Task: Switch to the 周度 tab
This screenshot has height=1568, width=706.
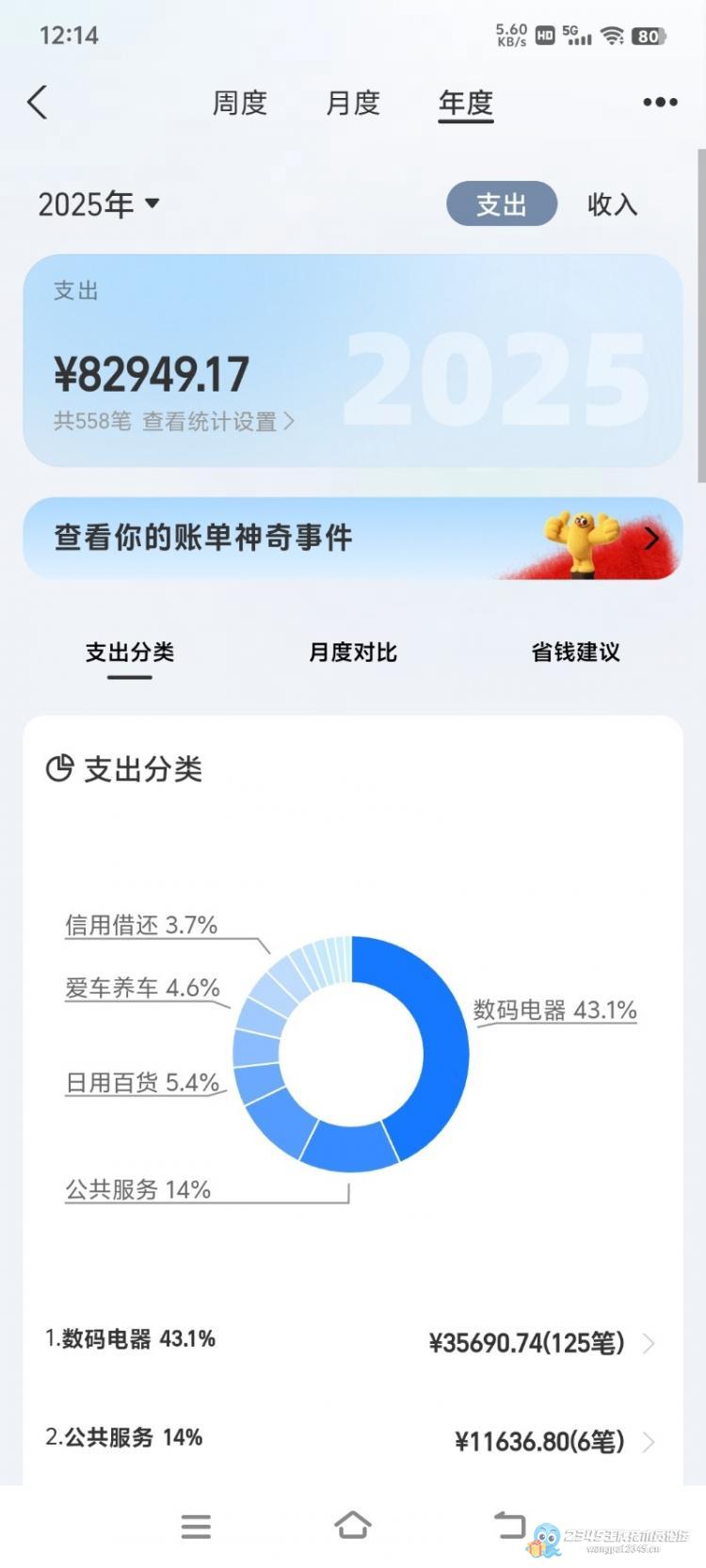Action: click(x=239, y=103)
